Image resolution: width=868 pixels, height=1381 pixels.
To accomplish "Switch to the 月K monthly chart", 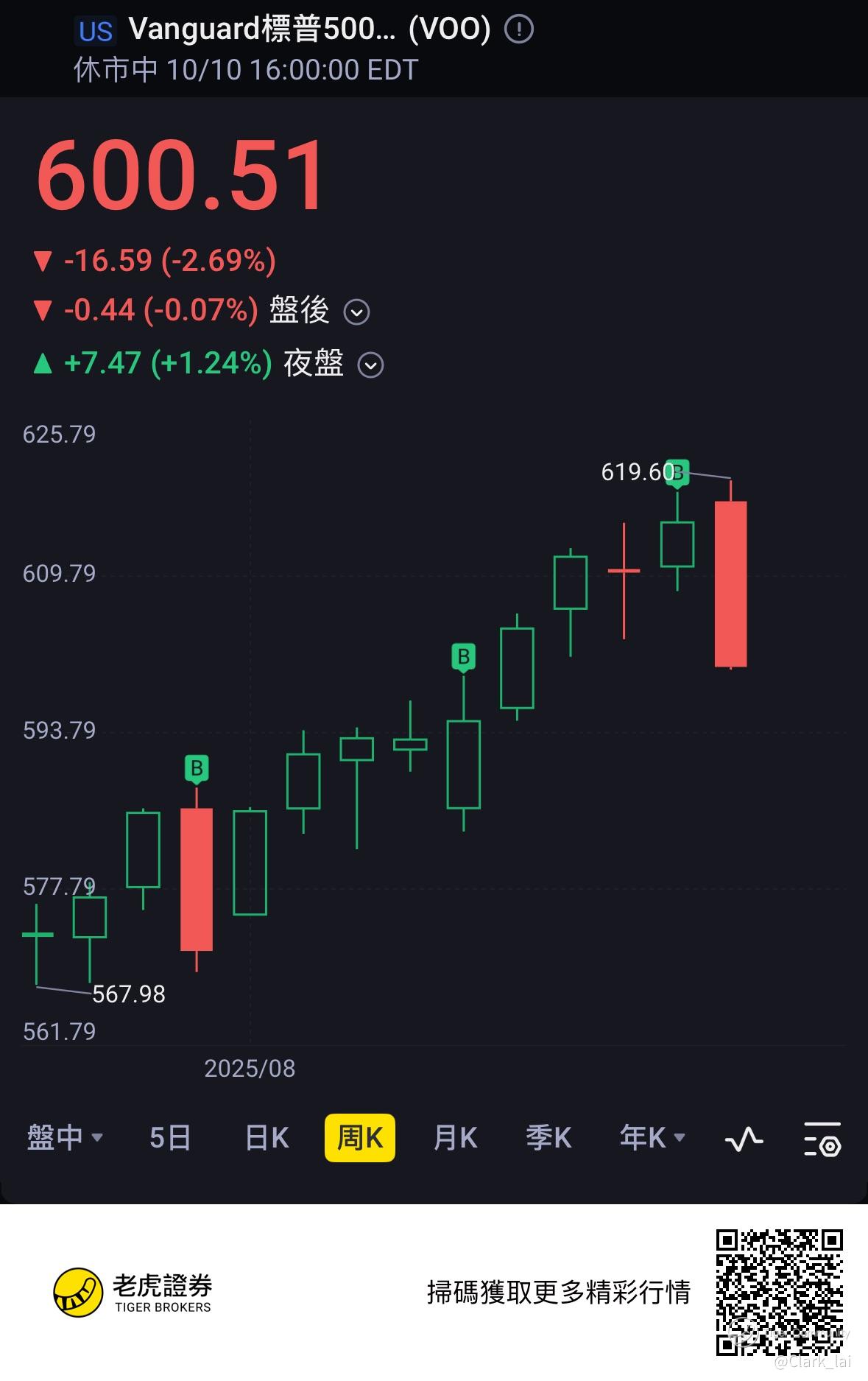I will [x=455, y=1138].
